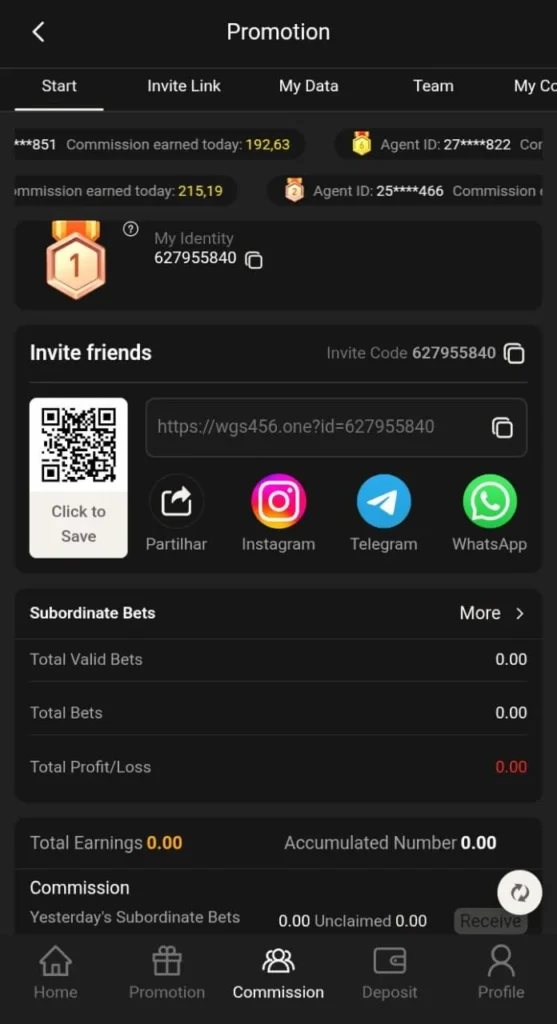Open the My Data tab
This screenshot has height=1024, width=557.
pyautogui.click(x=308, y=86)
